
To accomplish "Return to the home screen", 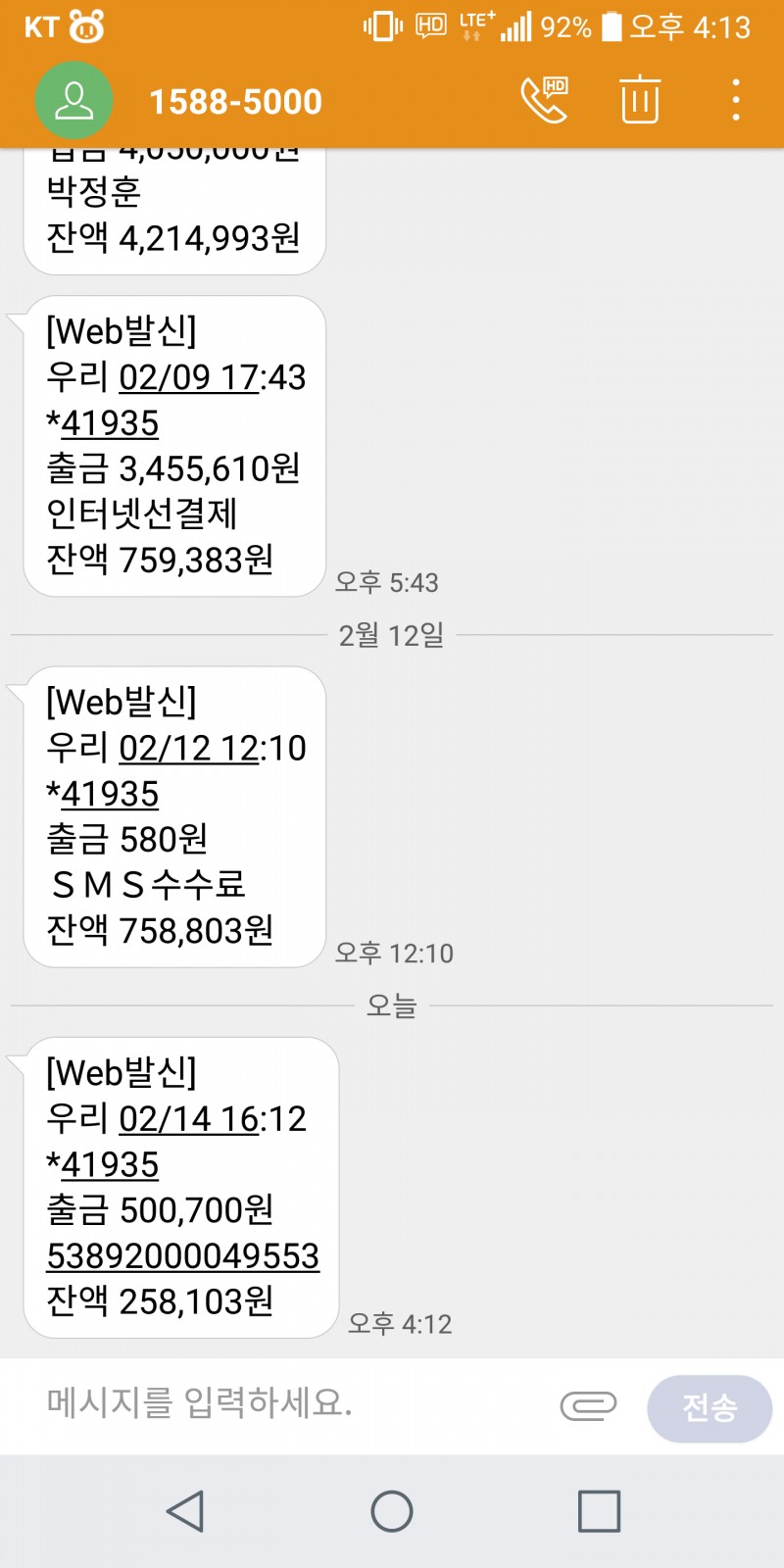I will point(392,1511).
